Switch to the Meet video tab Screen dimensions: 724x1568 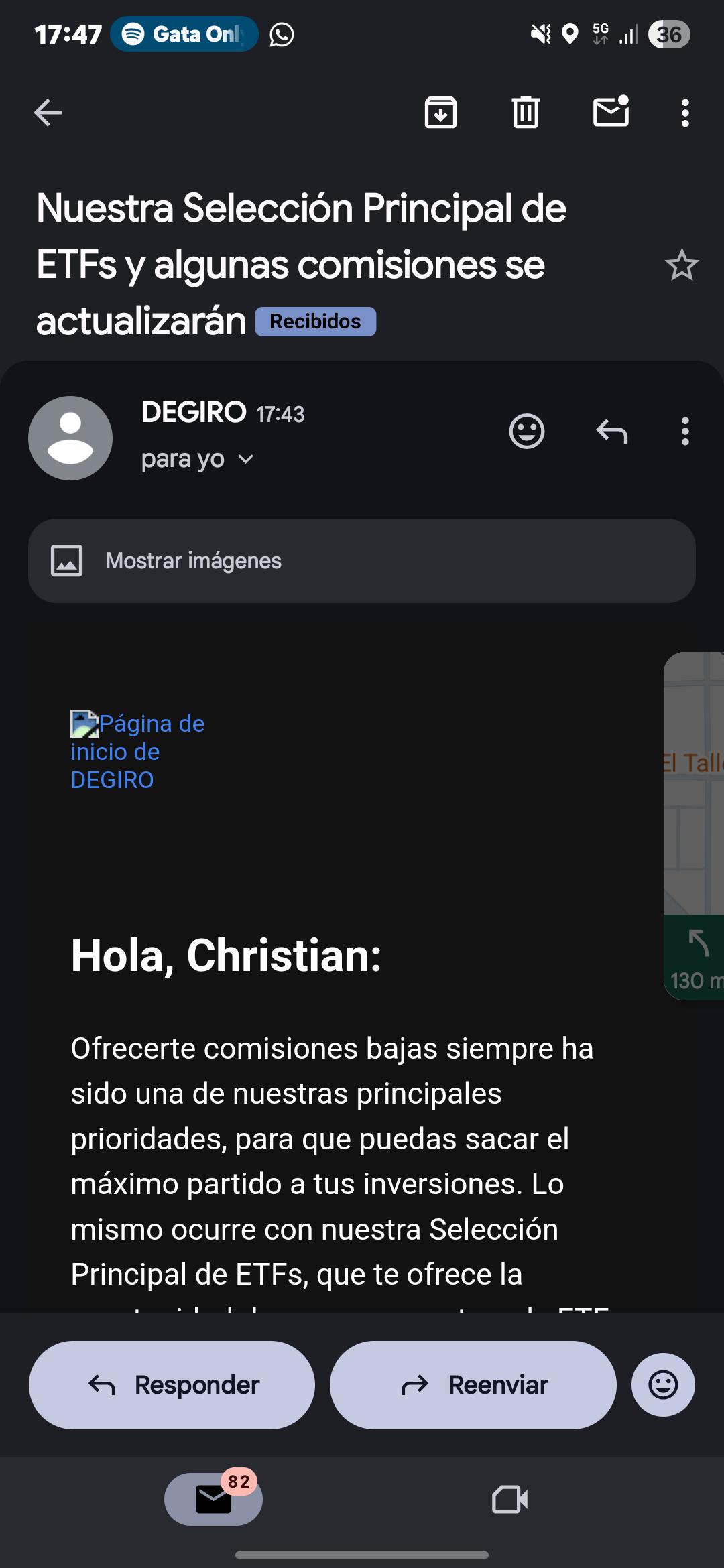(x=510, y=1500)
